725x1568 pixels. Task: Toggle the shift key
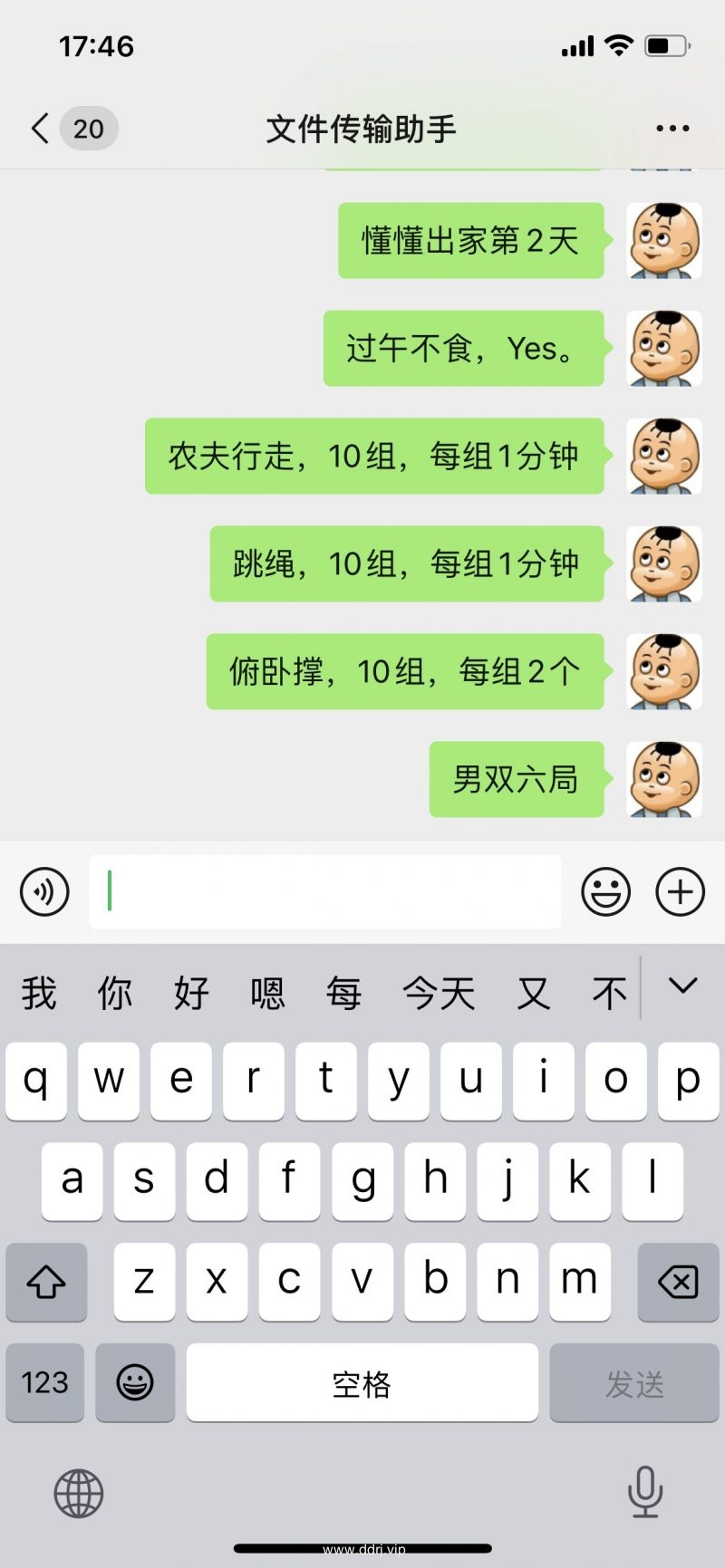click(x=46, y=1282)
